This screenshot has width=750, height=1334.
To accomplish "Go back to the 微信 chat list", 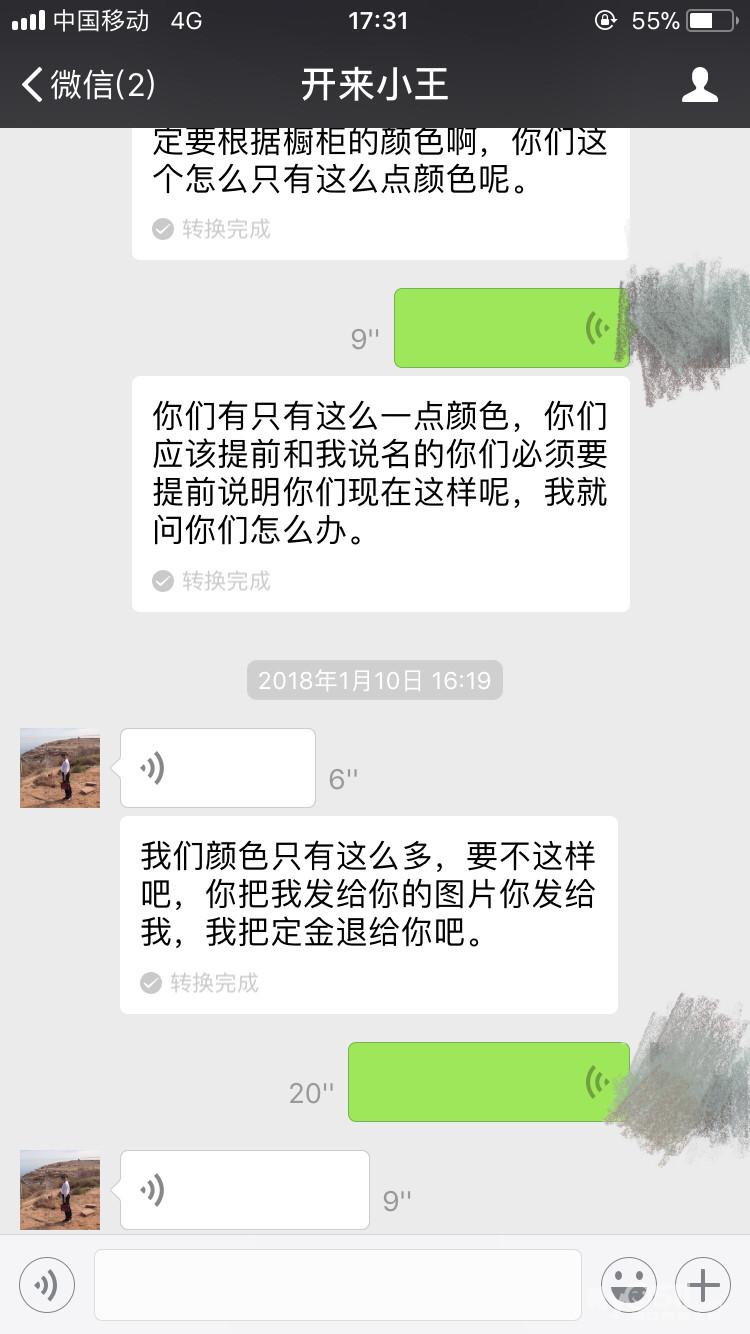I will pos(88,85).
